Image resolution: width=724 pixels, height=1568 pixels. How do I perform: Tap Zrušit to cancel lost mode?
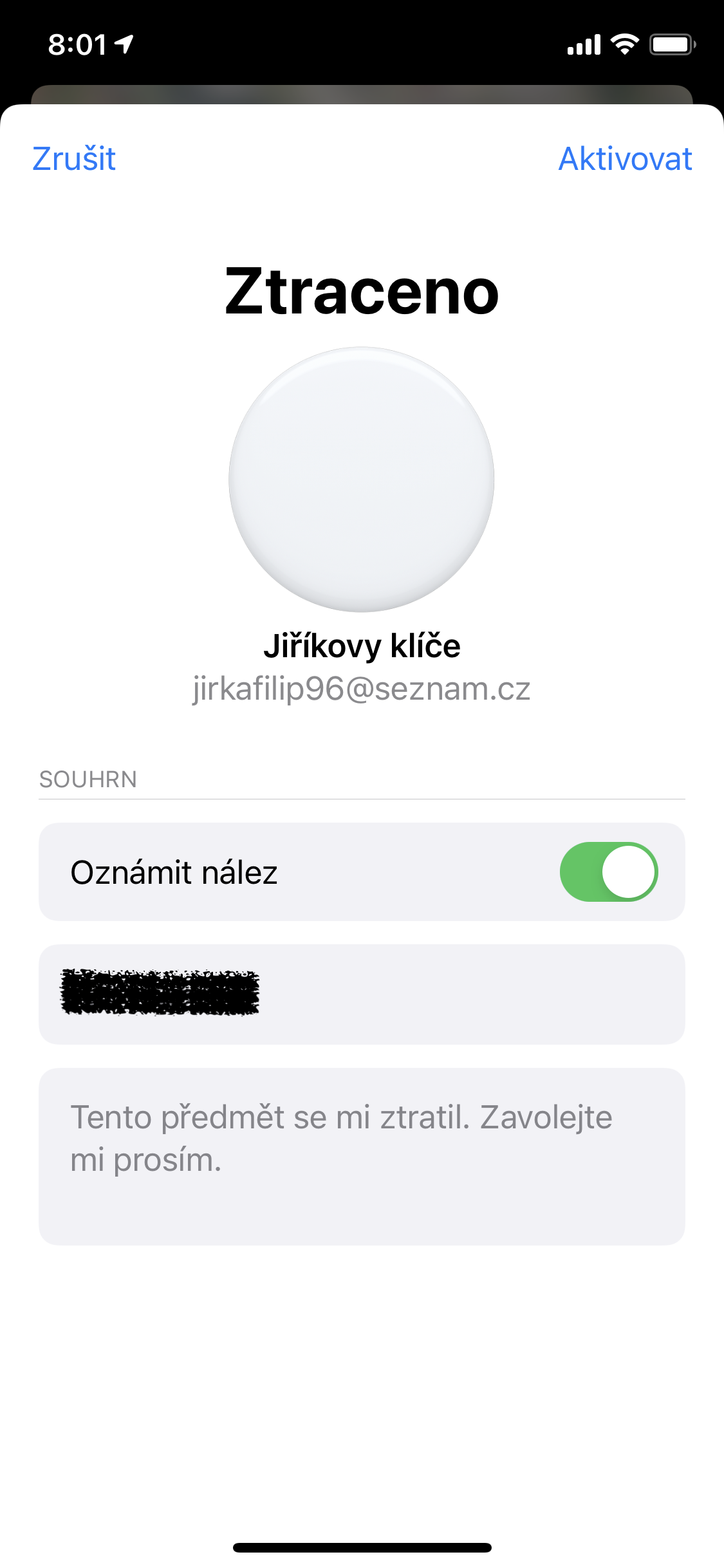point(74,159)
